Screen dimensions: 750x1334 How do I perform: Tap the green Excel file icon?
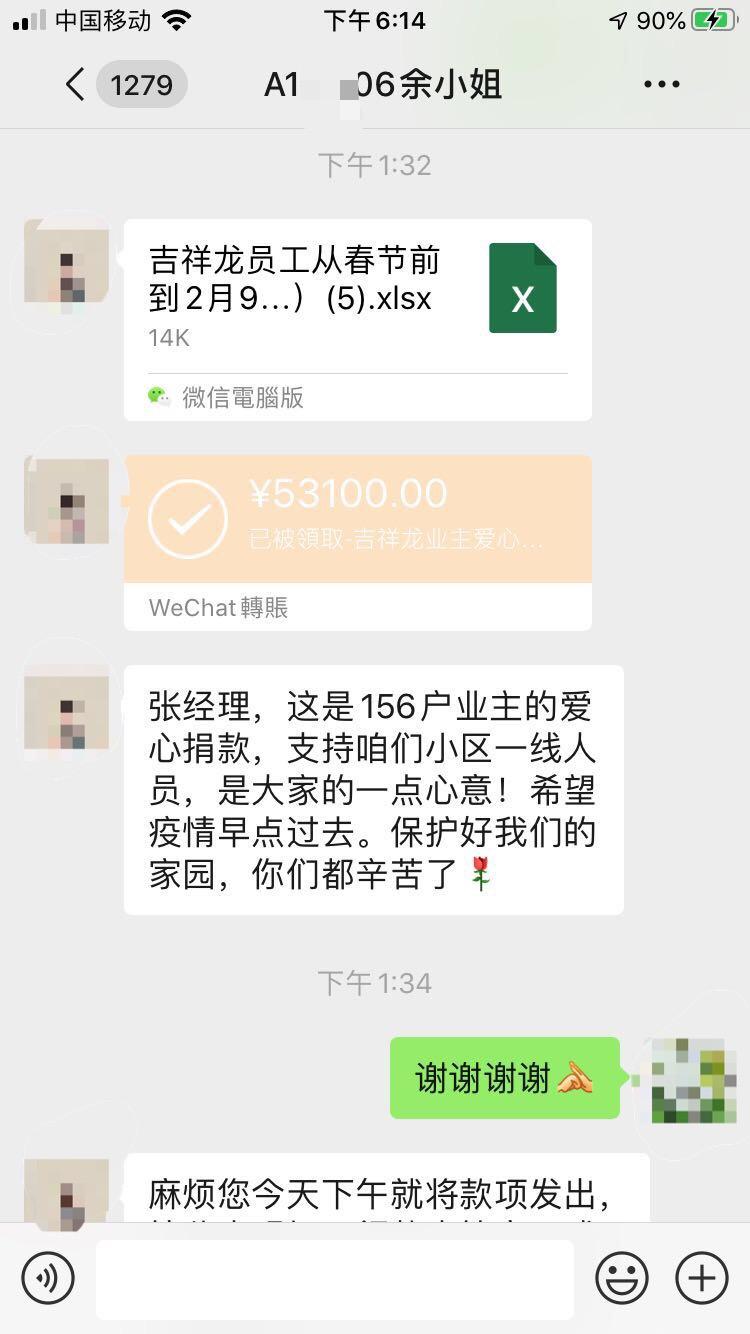pyautogui.click(x=522, y=286)
